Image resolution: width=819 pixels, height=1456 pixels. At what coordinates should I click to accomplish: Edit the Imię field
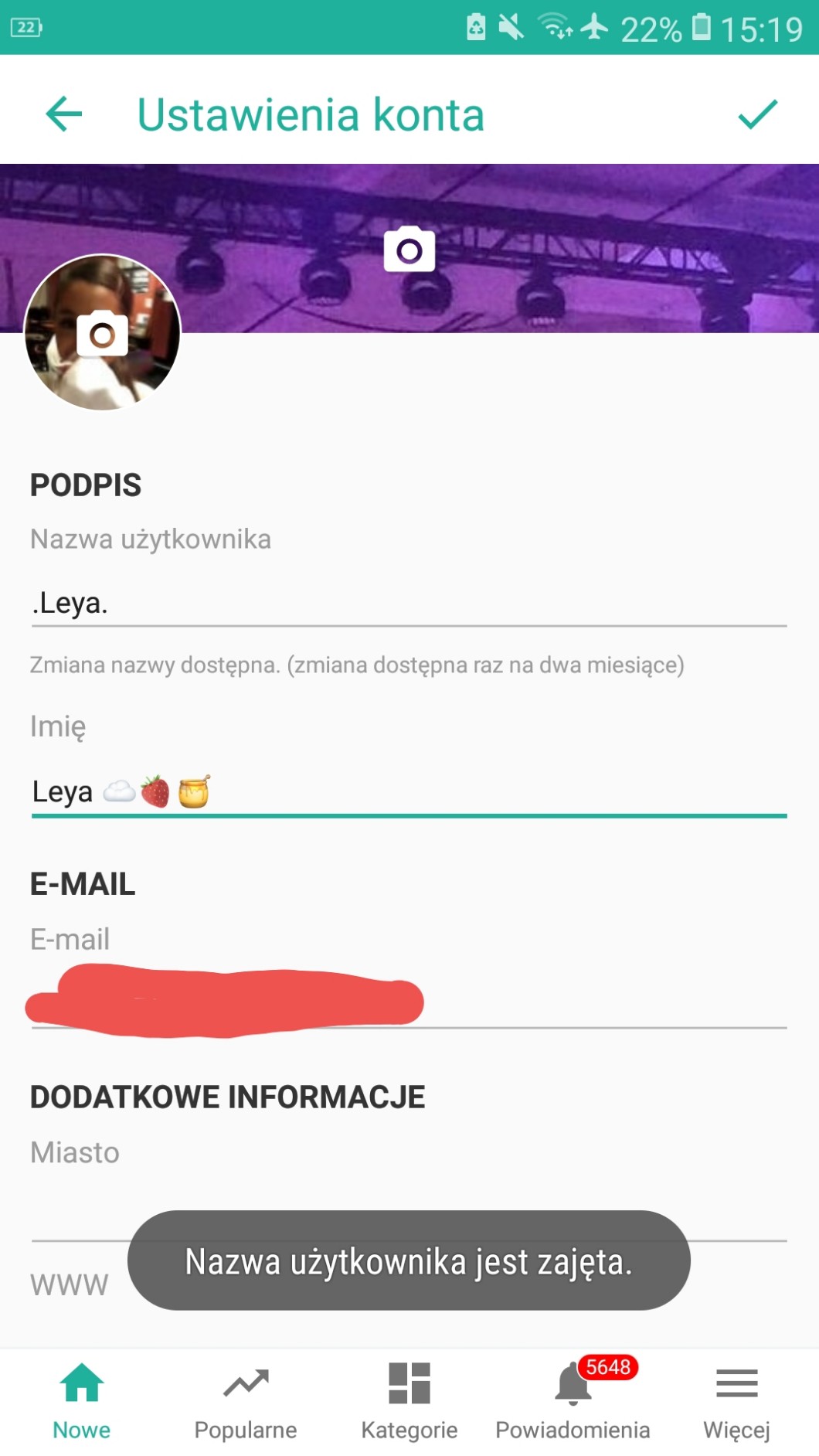[x=408, y=792]
